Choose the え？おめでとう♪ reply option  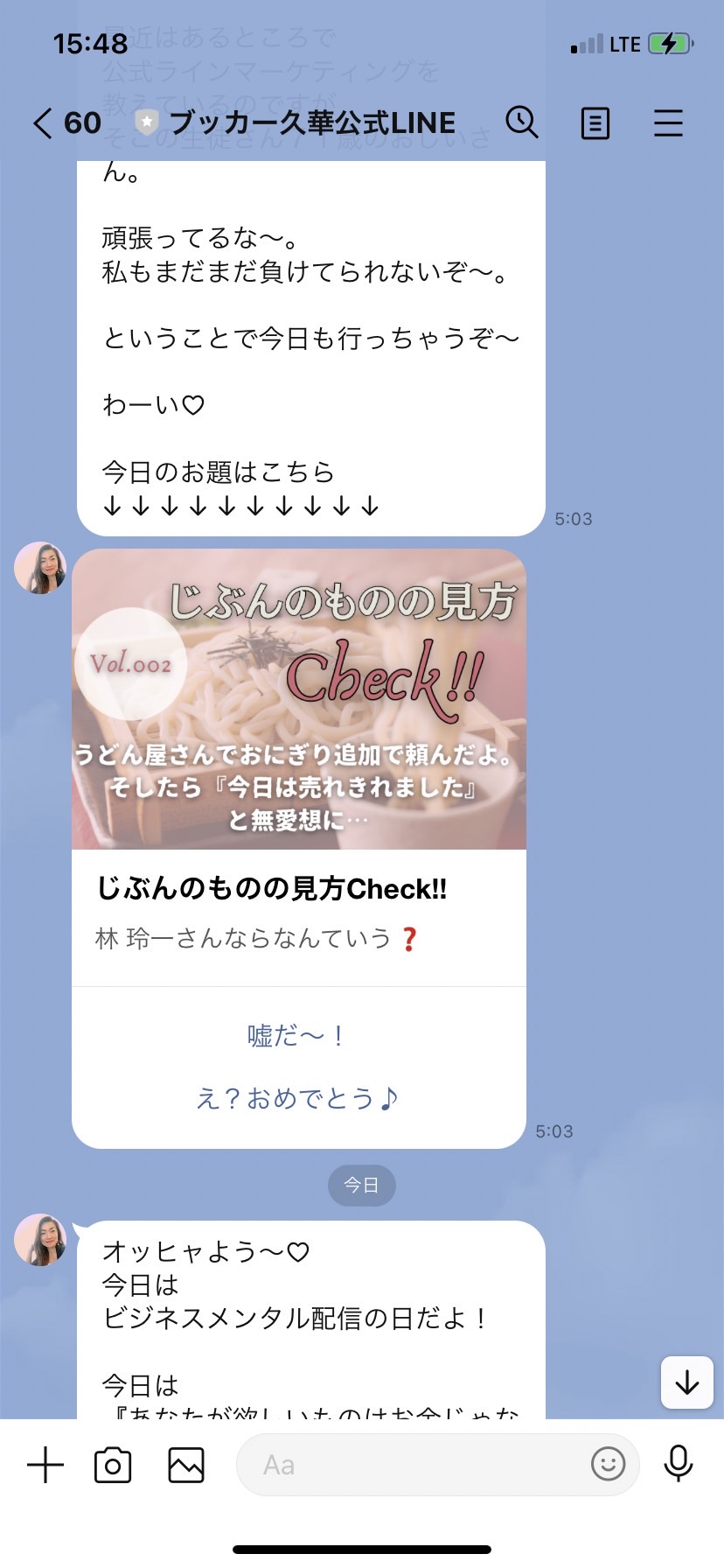coord(298,1098)
